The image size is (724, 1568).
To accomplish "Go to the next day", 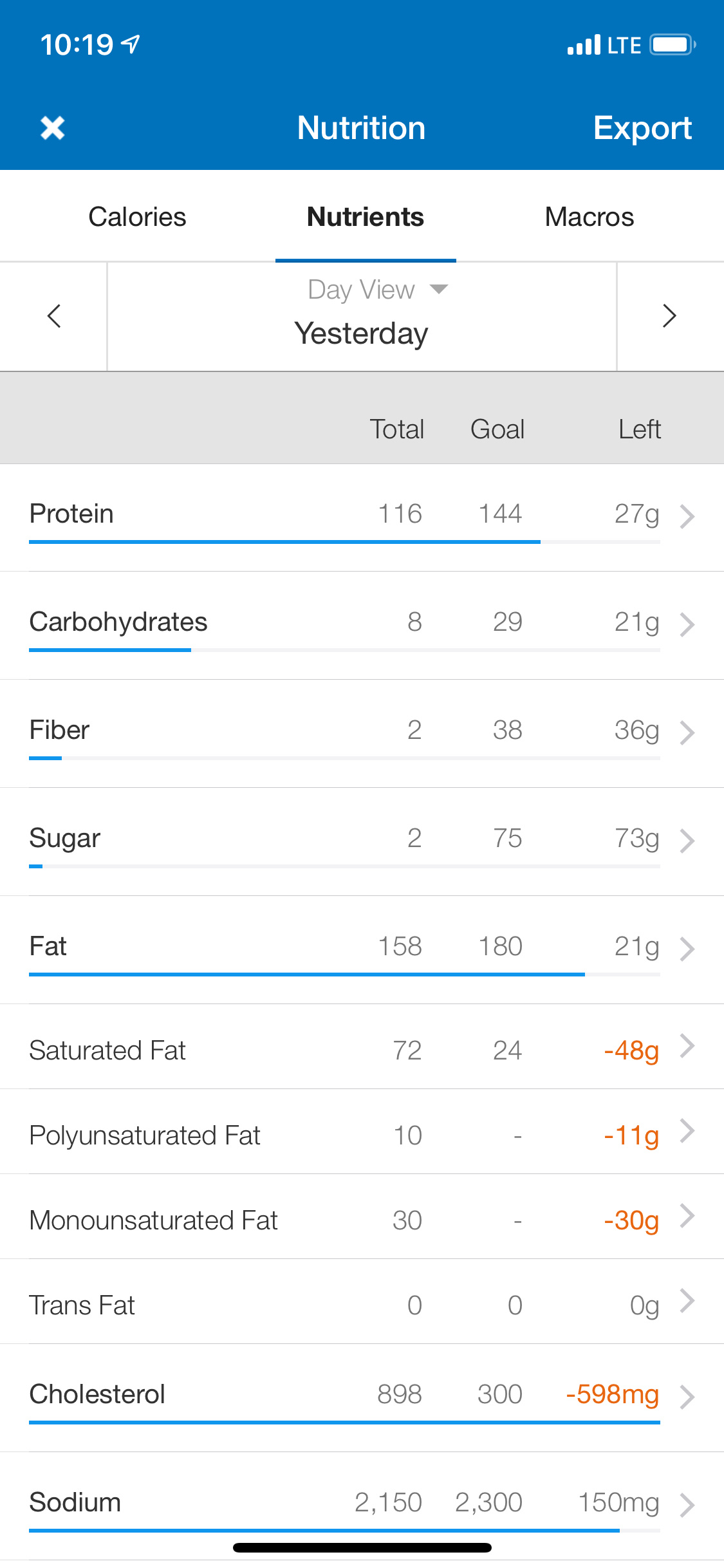I will [670, 316].
